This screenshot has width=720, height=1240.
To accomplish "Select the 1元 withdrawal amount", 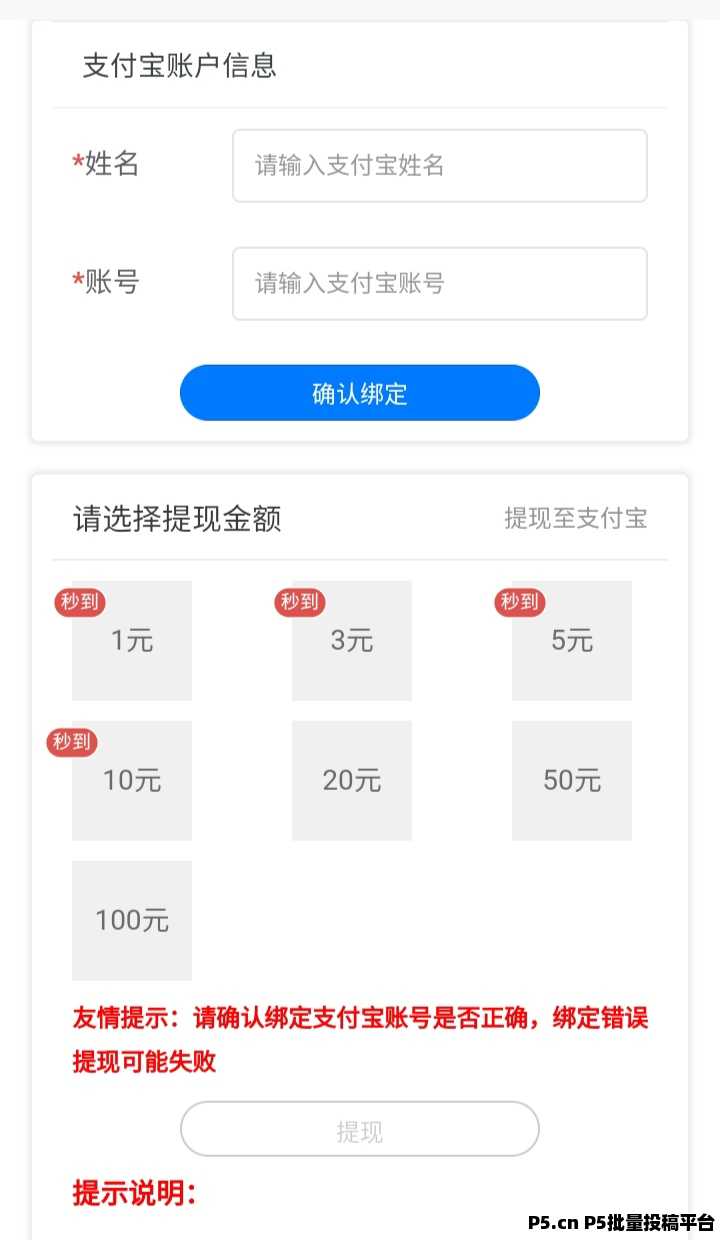I will point(132,641).
